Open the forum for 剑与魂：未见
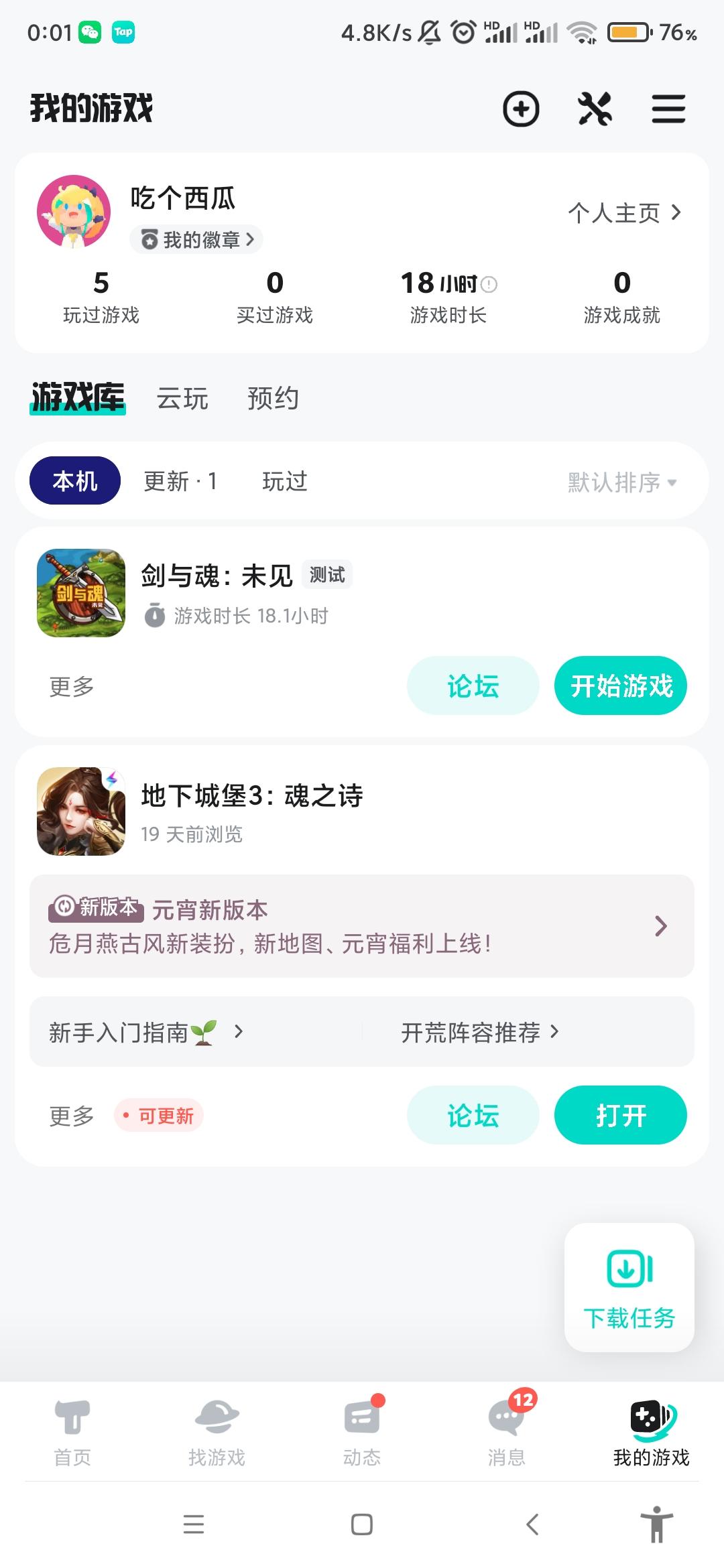This screenshot has height=1568, width=724. coord(473,685)
